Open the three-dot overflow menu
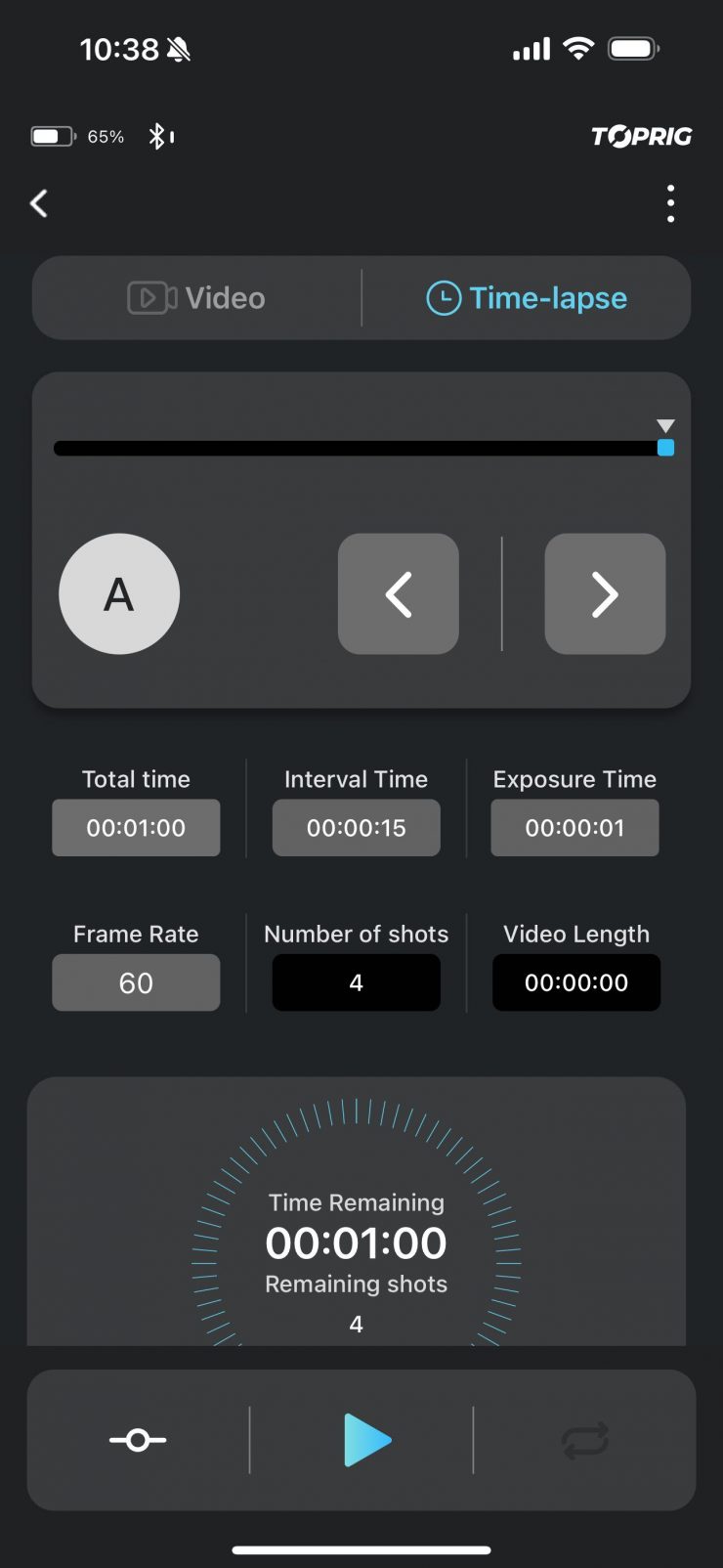The width and height of the screenshot is (723, 1568). click(x=670, y=203)
